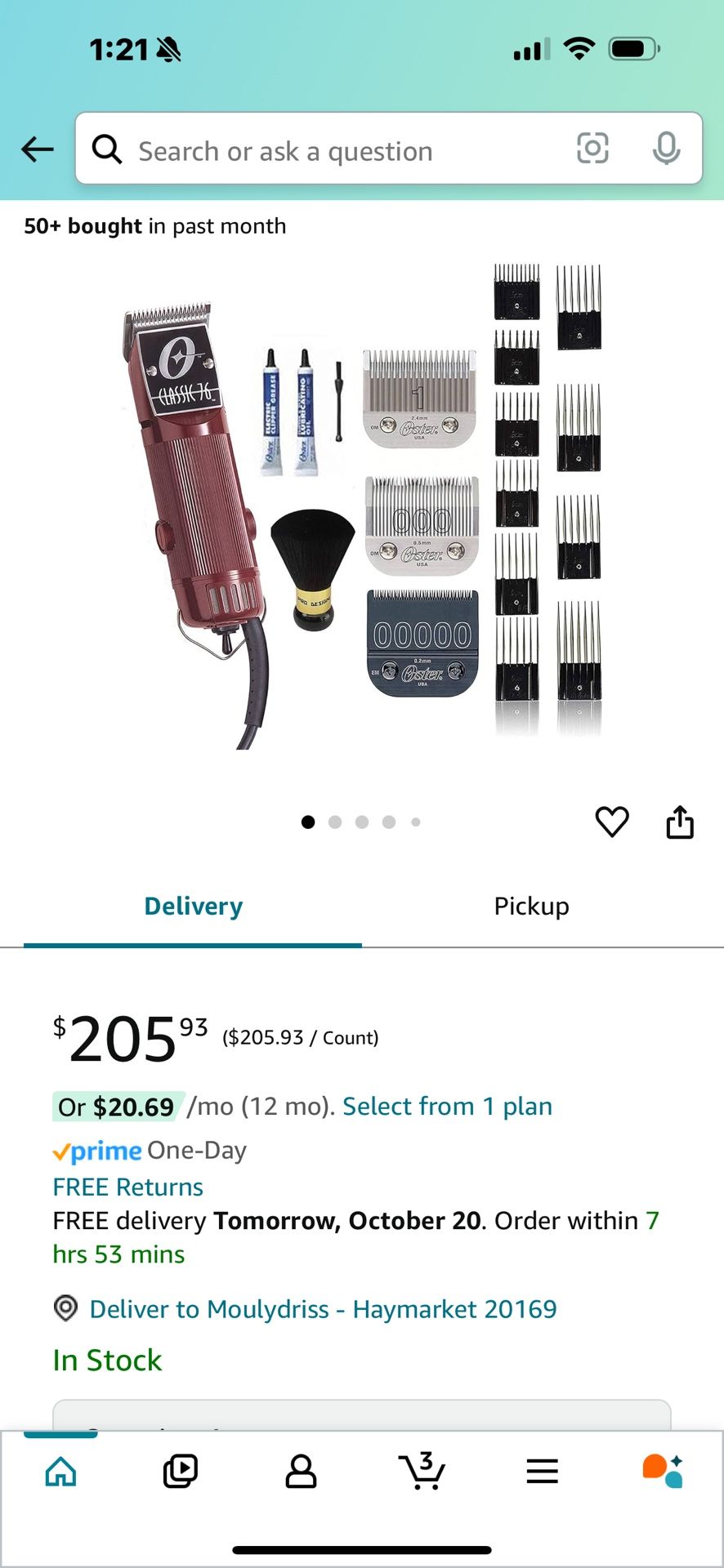Start voice search with the microphone

point(666,149)
